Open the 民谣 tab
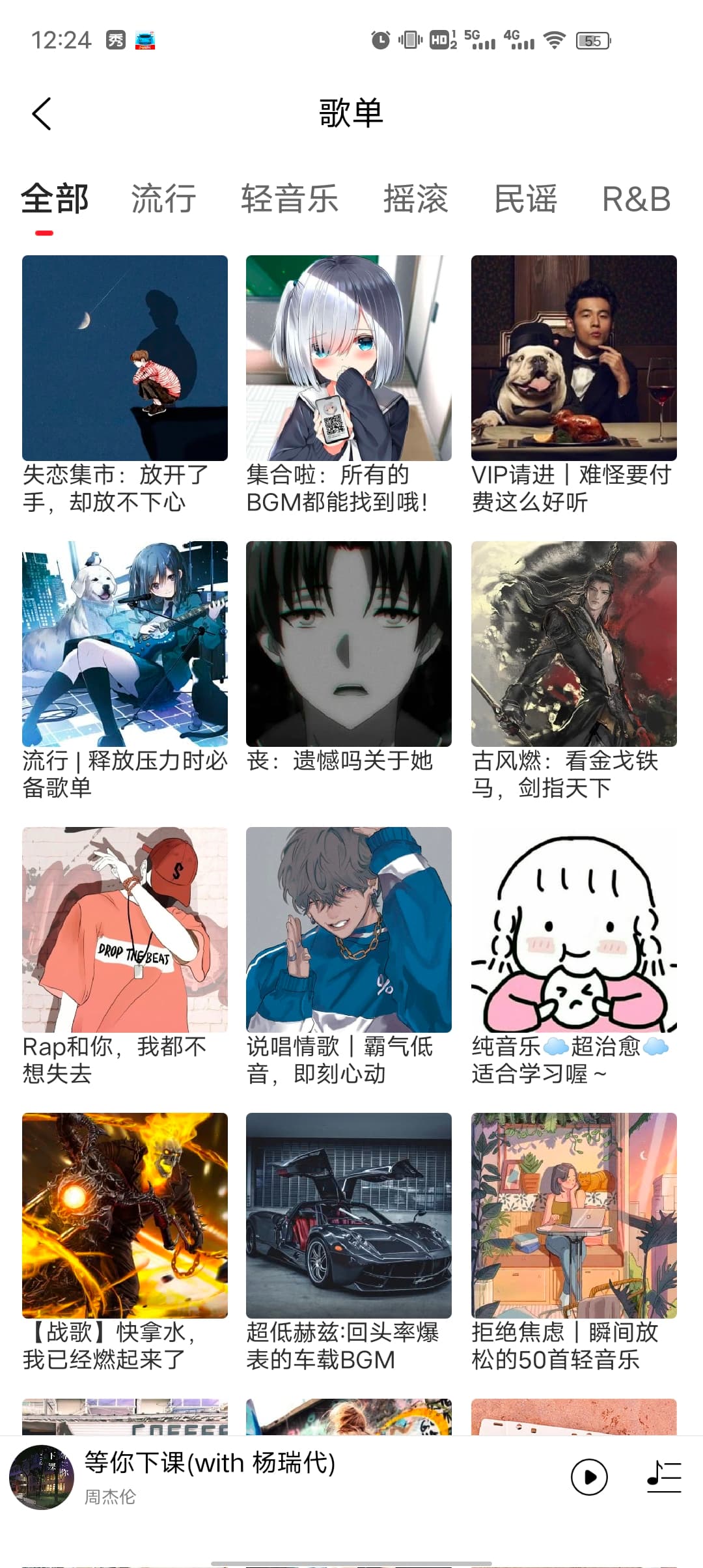The image size is (703, 1568). click(525, 199)
